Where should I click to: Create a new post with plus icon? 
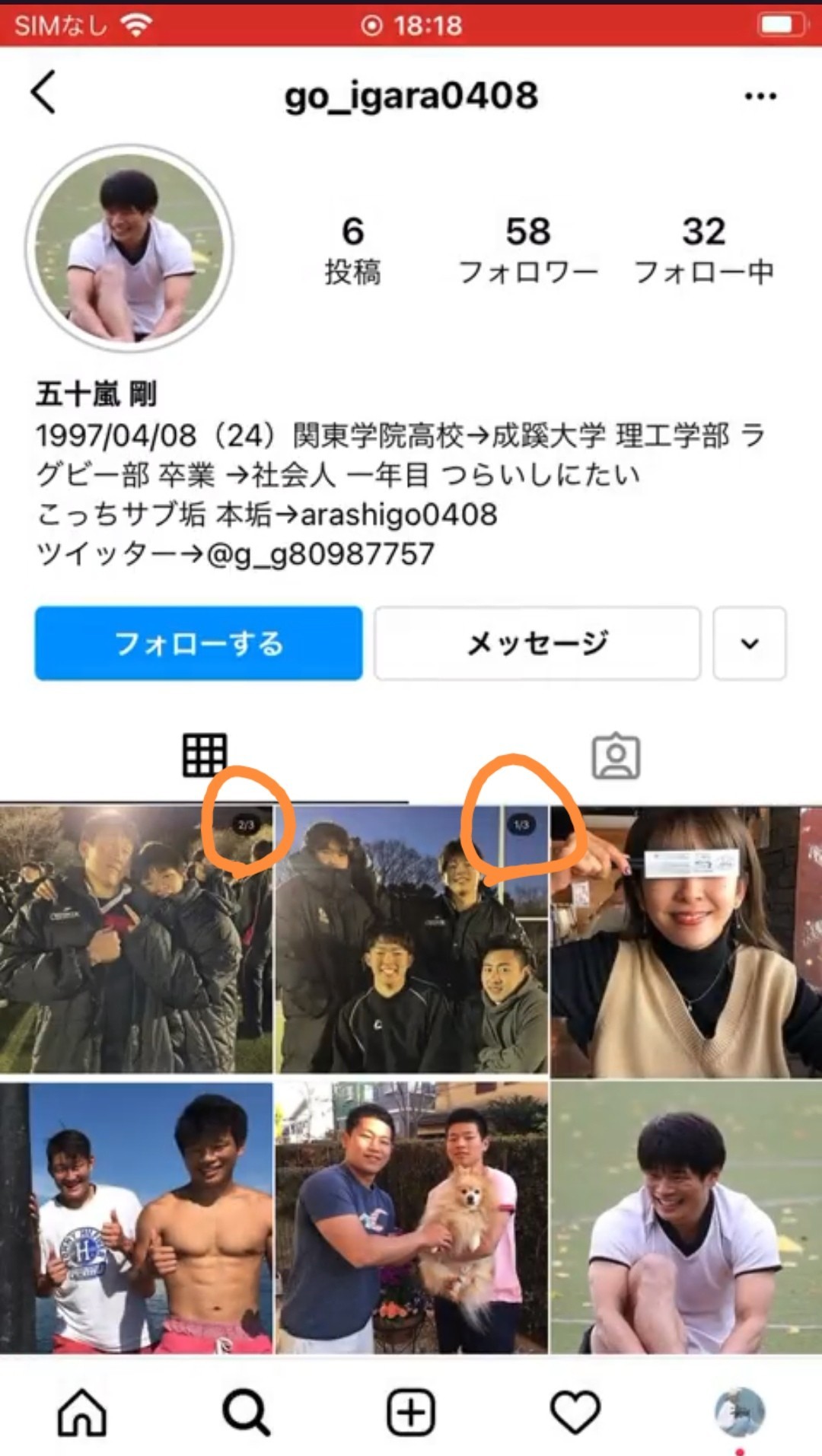point(411,1412)
